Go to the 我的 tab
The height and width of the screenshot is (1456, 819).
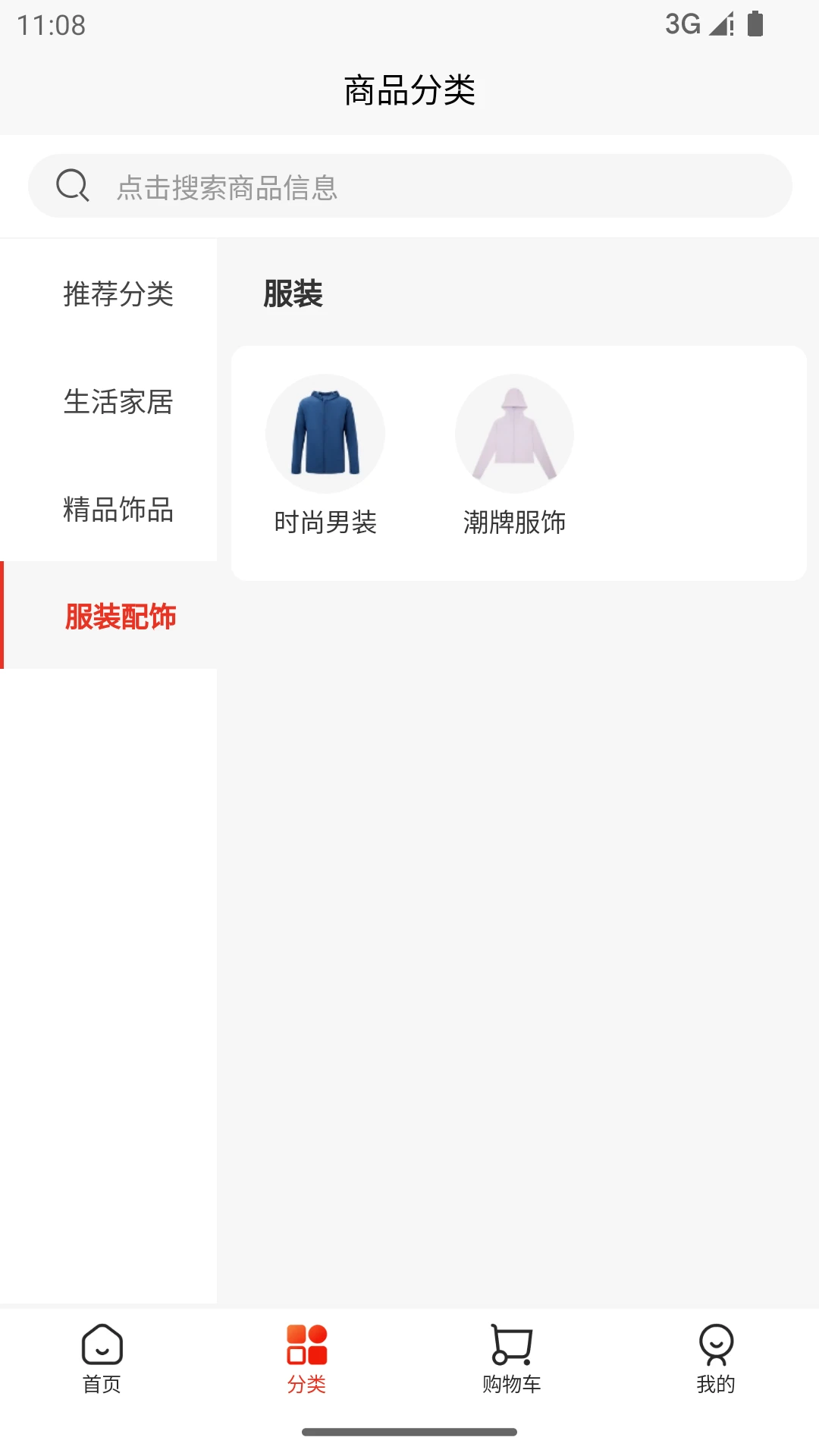716,1359
